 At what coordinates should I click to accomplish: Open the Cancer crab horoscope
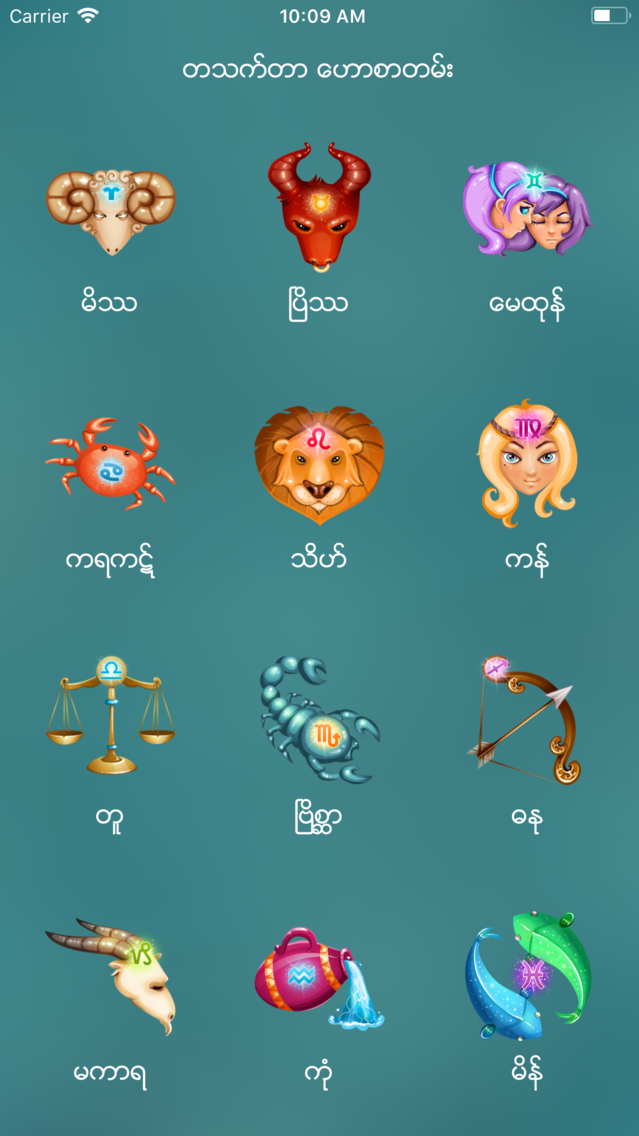point(110,464)
